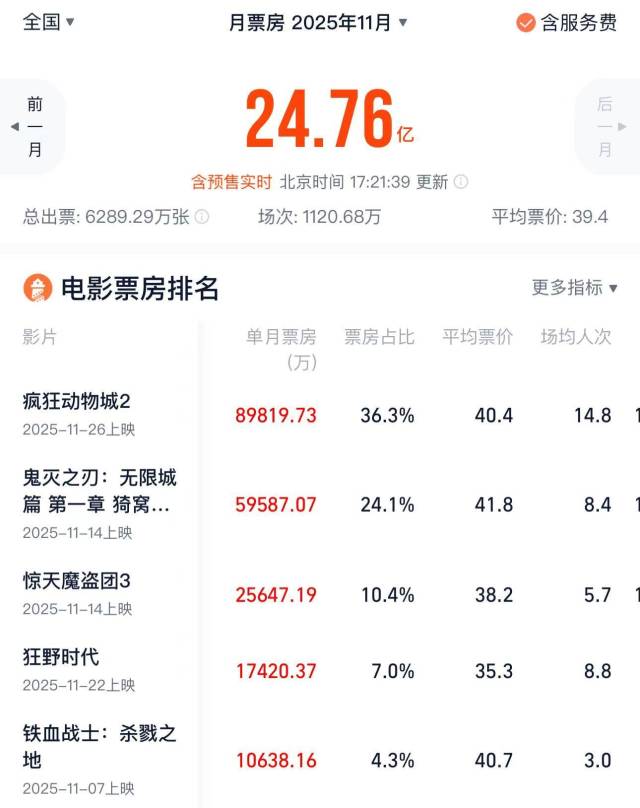Open the 鬼灭之刃:无限城篇 movie row

click(x=100, y=503)
